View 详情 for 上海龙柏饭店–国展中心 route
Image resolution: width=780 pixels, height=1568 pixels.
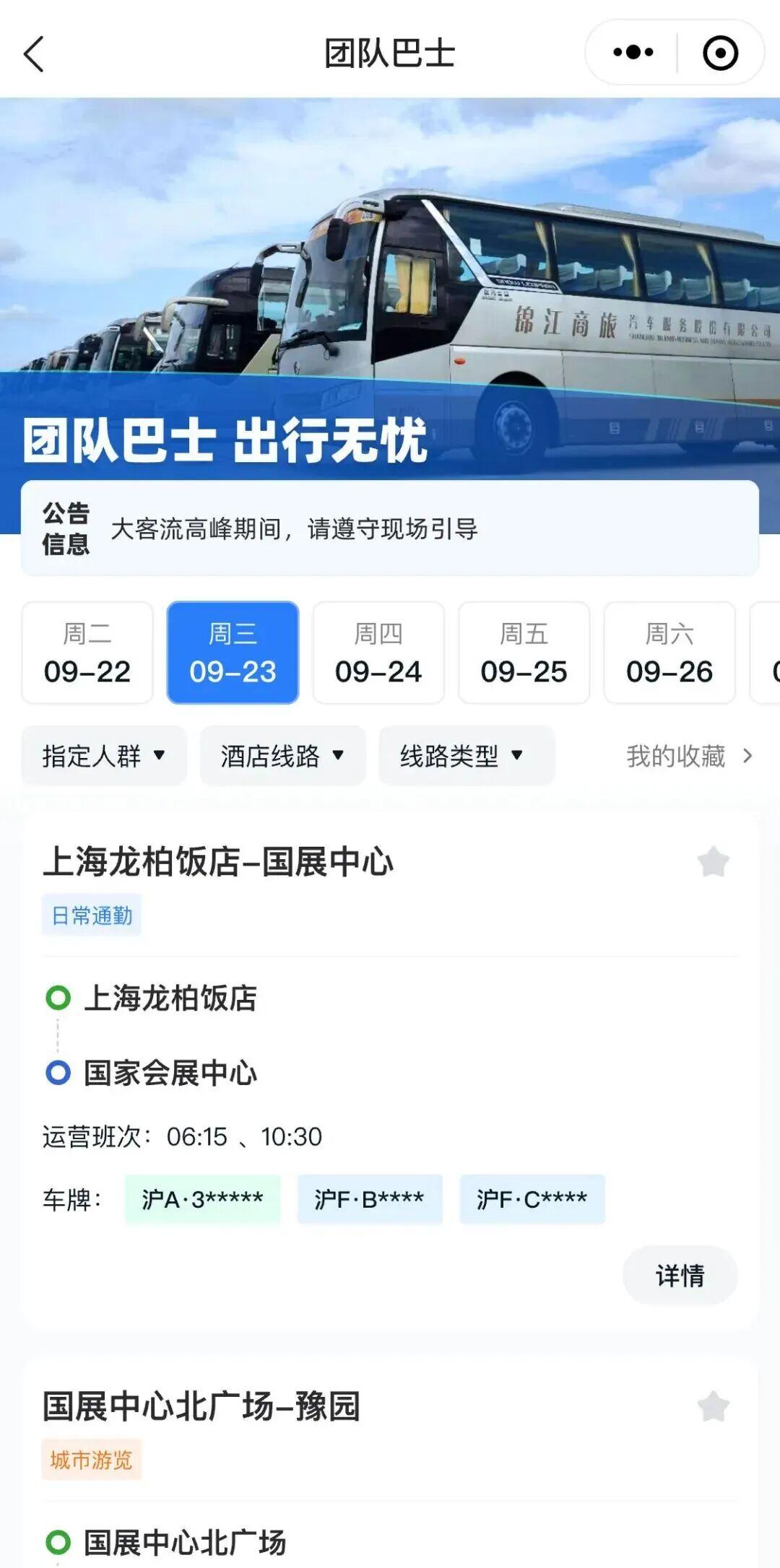680,1275
